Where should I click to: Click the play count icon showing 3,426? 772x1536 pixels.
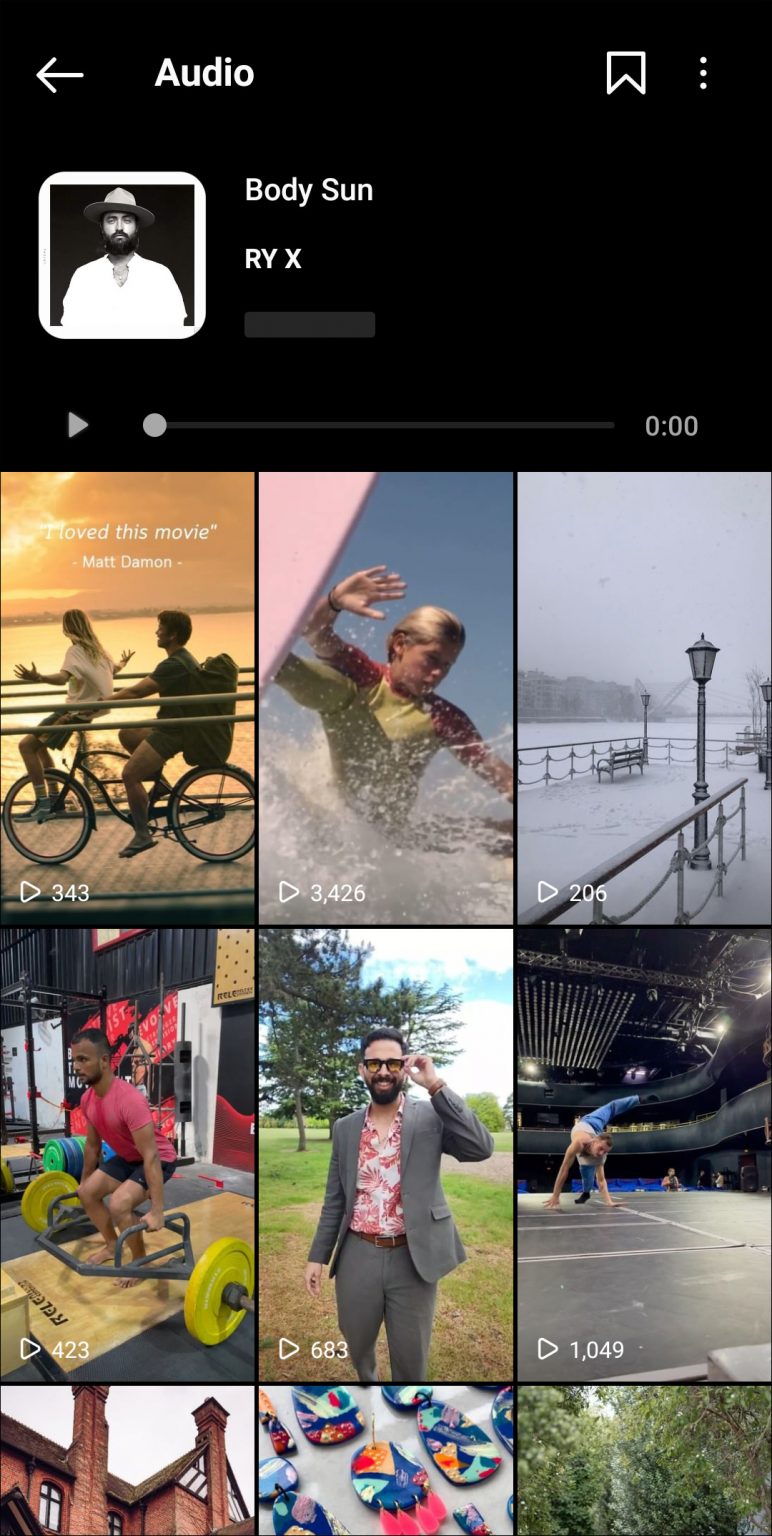(x=288, y=892)
